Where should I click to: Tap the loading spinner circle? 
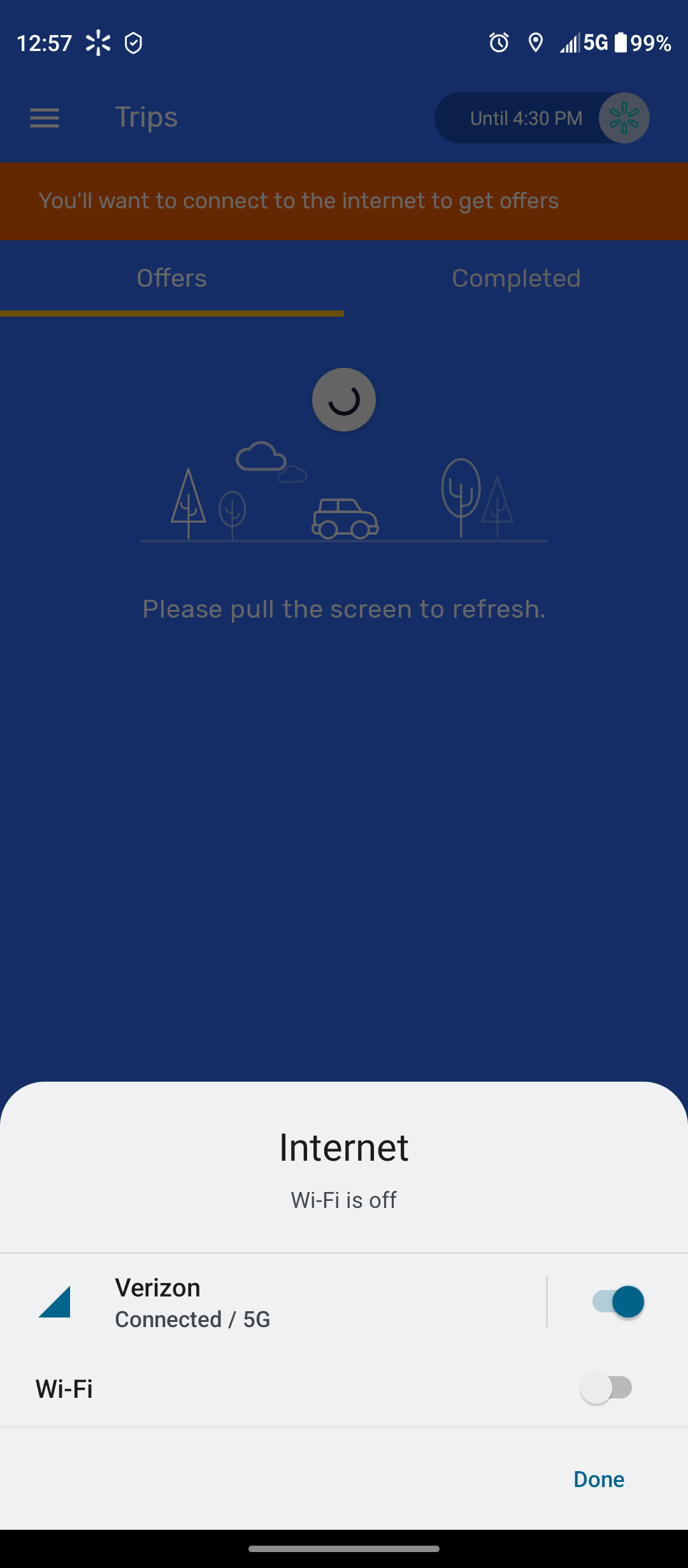343,400
